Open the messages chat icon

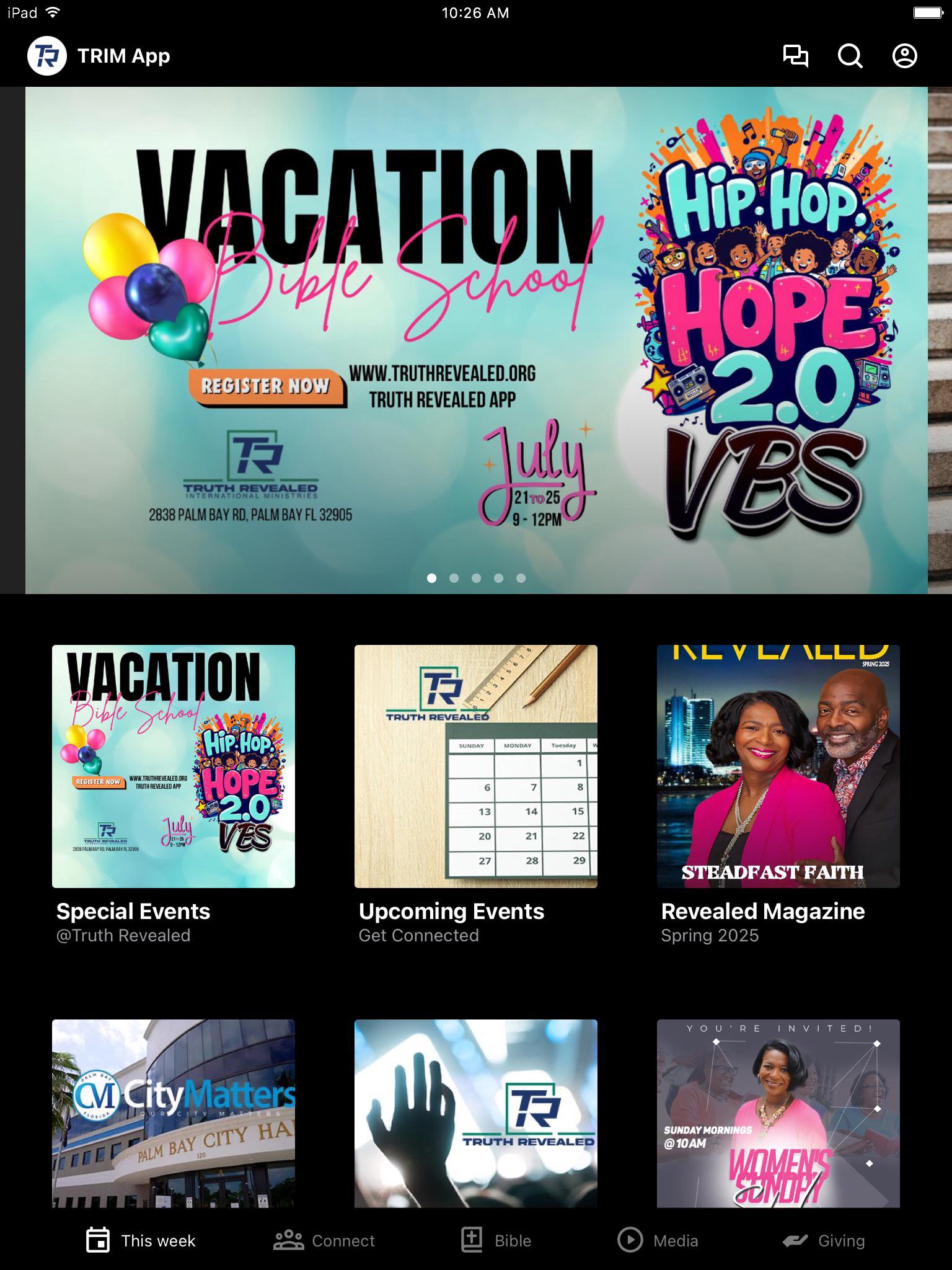(795, 56)
